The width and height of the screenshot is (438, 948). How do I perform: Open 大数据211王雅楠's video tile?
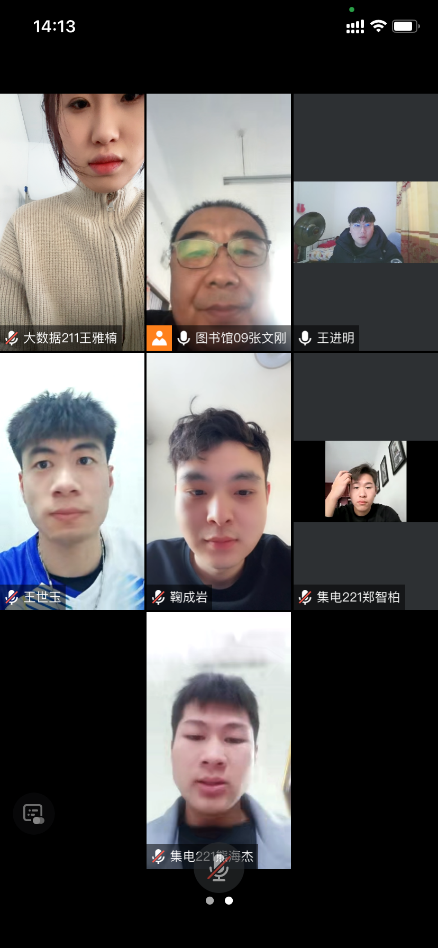[72, 222]
